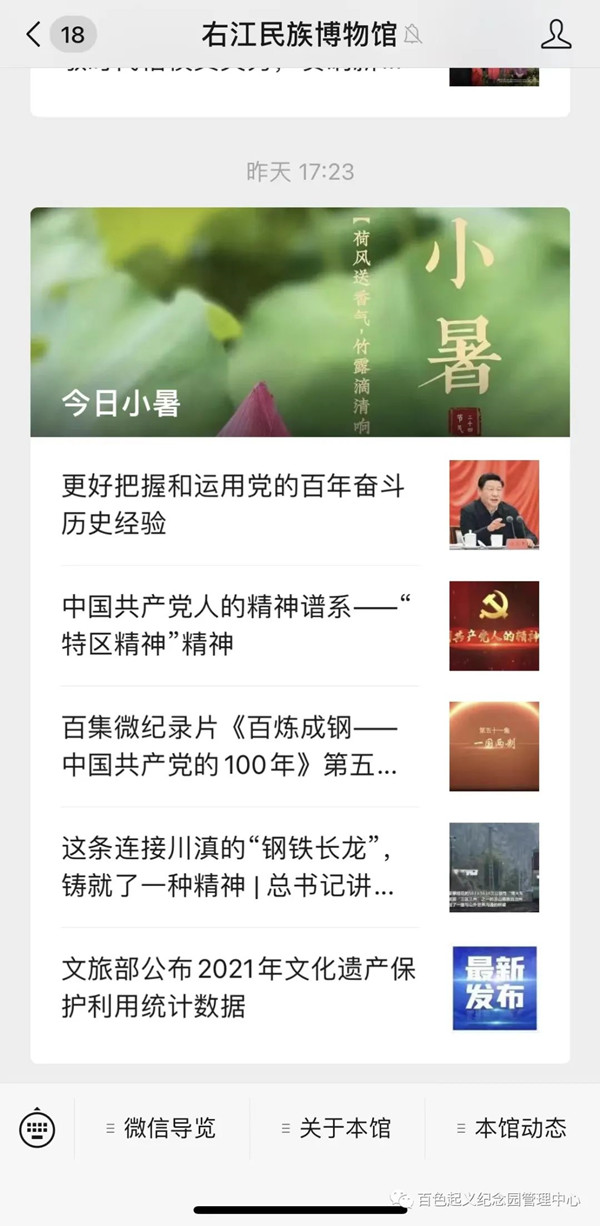600x1226 pixels.
Task: Go back to the chat list
Action: pos(33,35)
